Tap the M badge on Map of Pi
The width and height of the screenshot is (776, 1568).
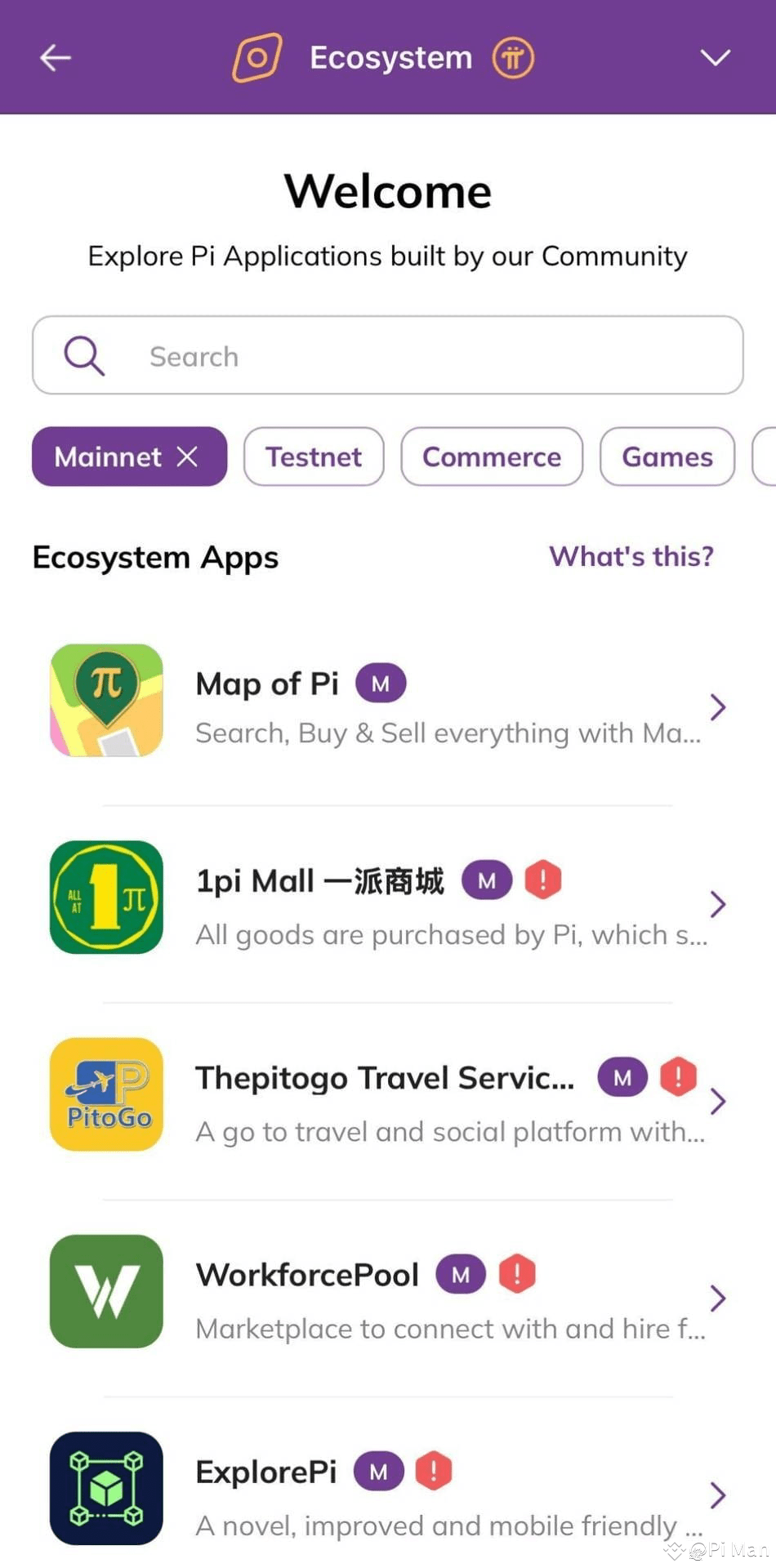tap(381, 682)
